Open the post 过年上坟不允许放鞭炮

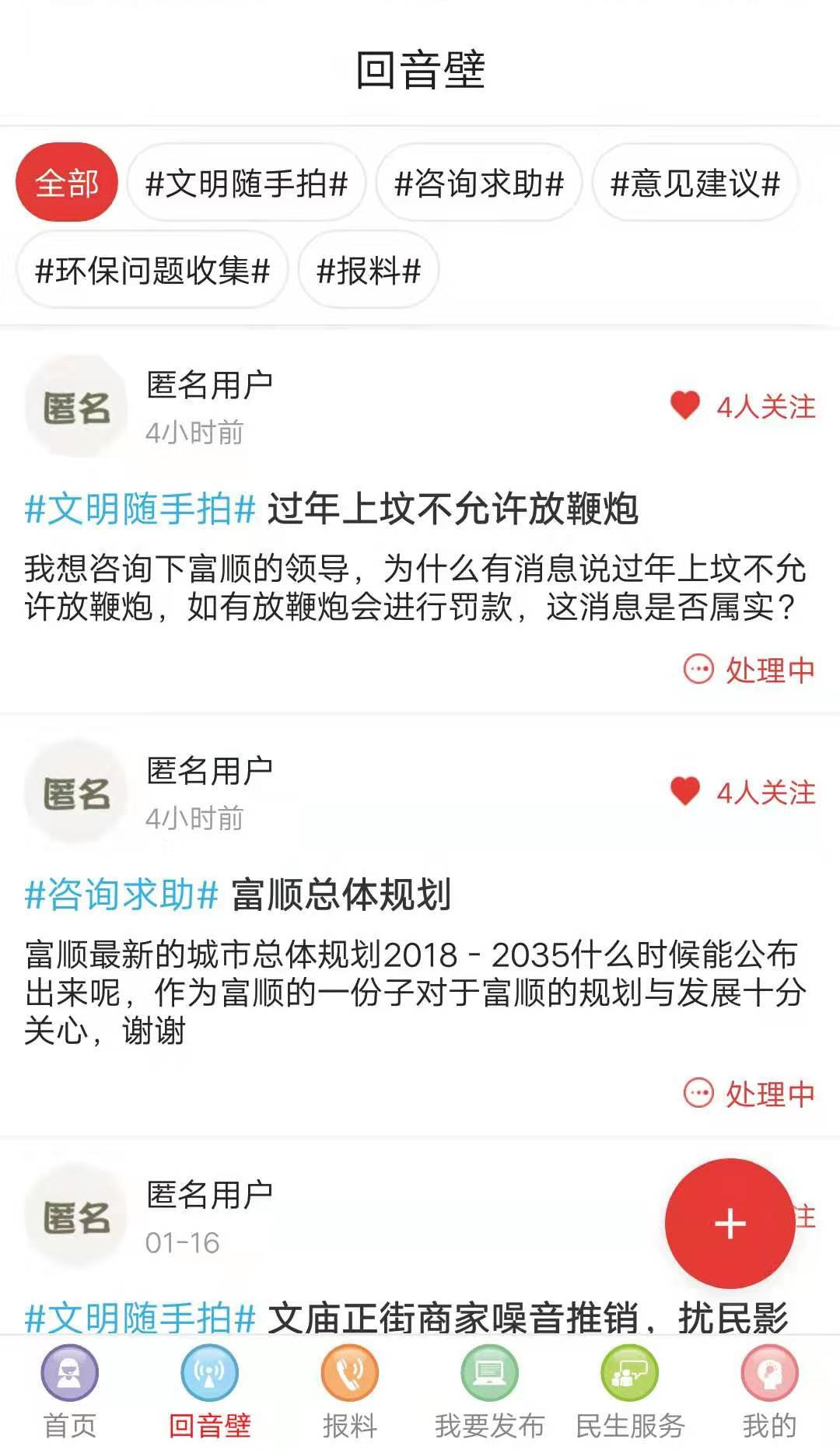click(x=452, y=510)
